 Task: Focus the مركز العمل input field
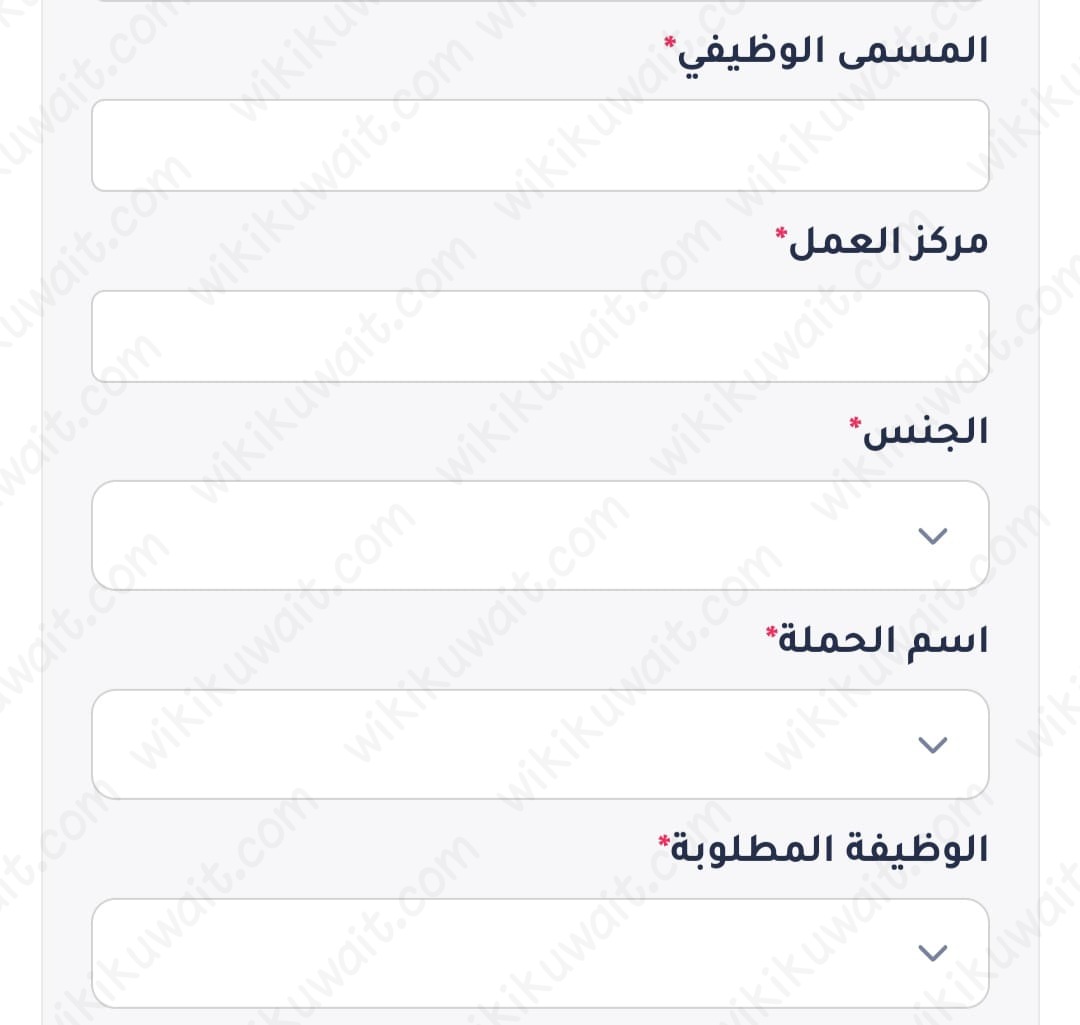[540, 337]
